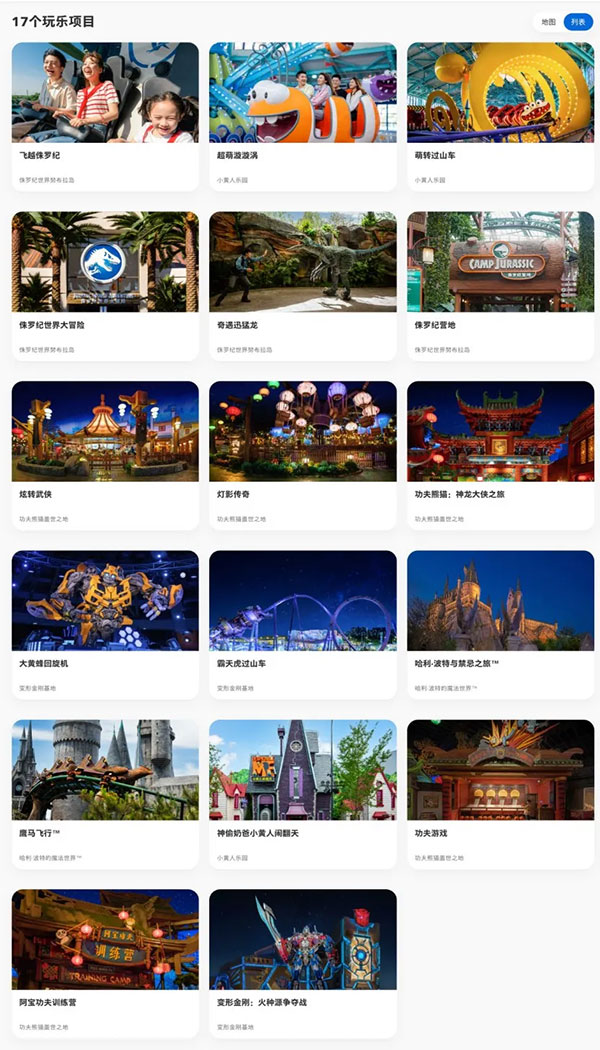
Task: Tap the 奇遇迅猛龙 card
Action: point(302,285)
